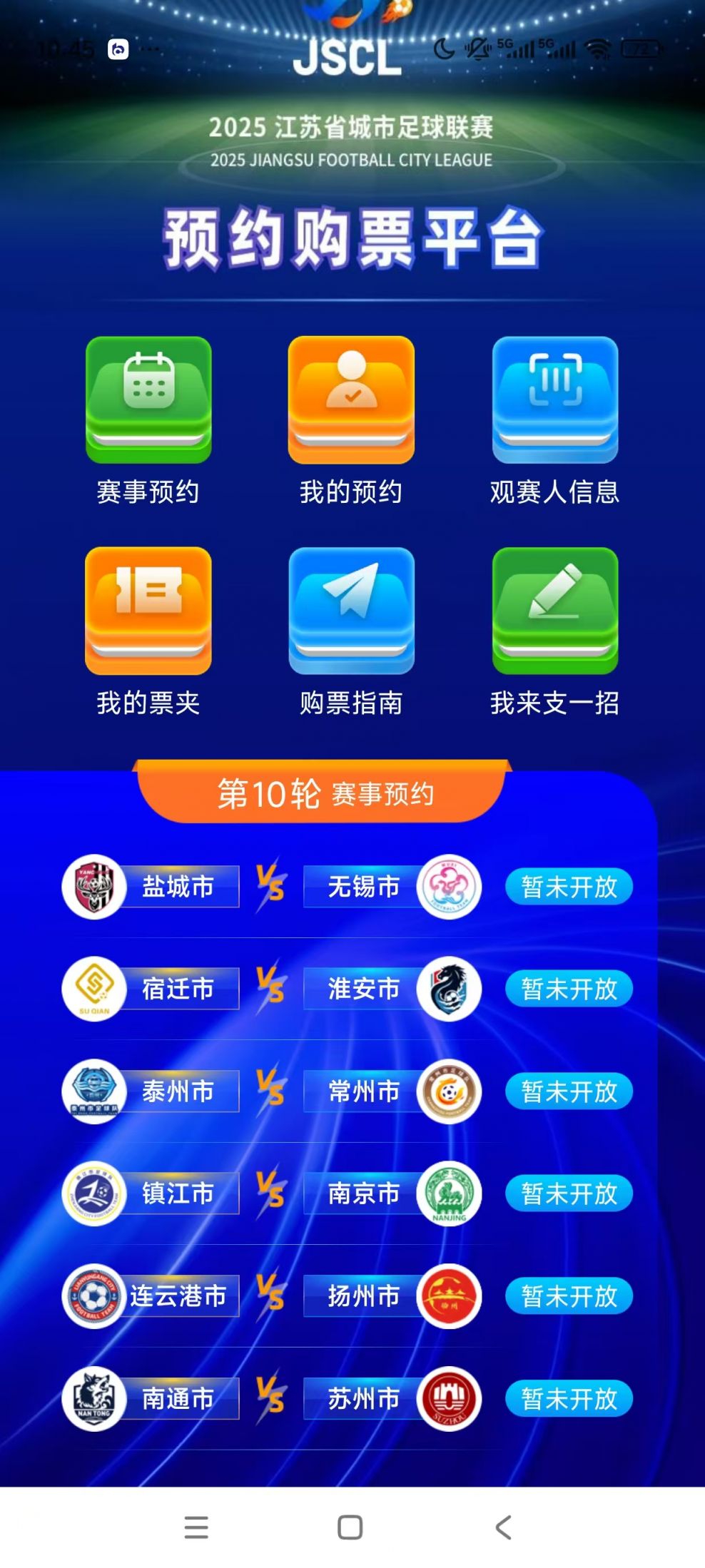The height and width of the screenshot is (1568, 705).
Task: Open 购票指南 ticket guide
Action: coord(351,611)
